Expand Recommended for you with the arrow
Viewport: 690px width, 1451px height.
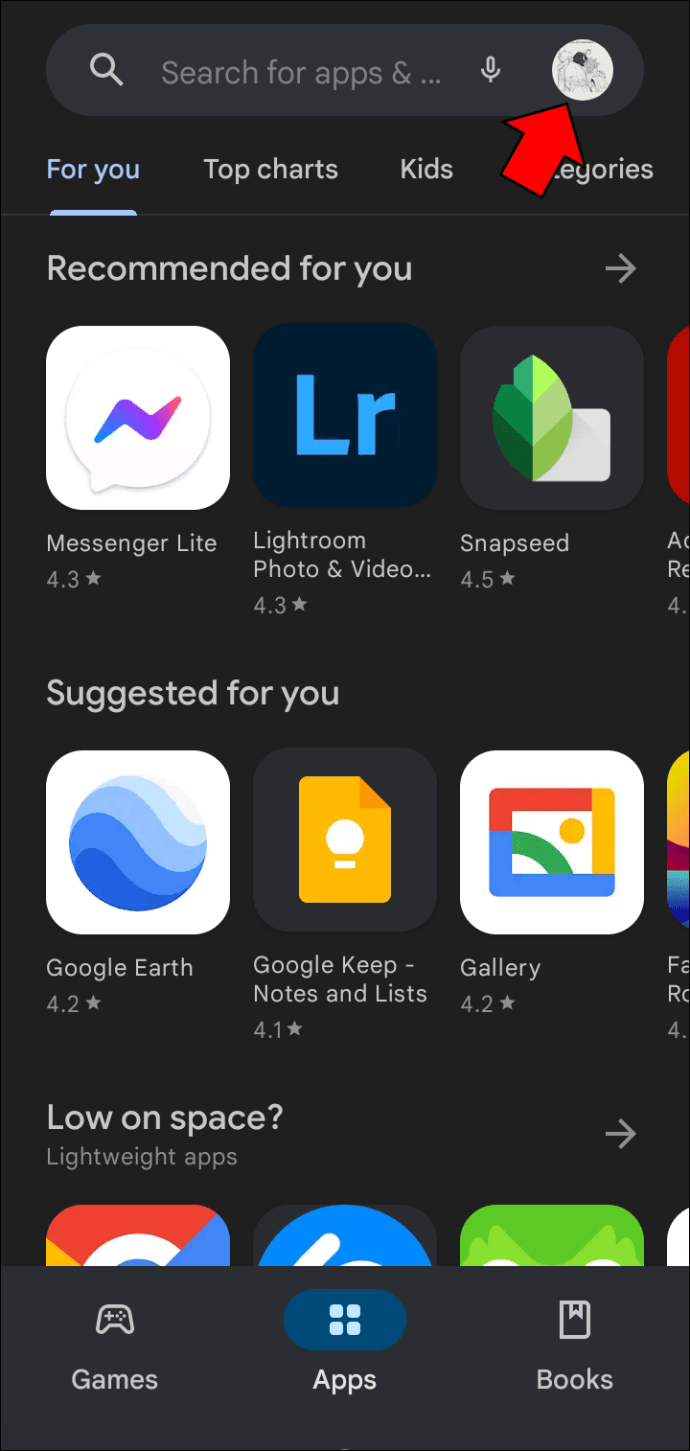(621, 268)
